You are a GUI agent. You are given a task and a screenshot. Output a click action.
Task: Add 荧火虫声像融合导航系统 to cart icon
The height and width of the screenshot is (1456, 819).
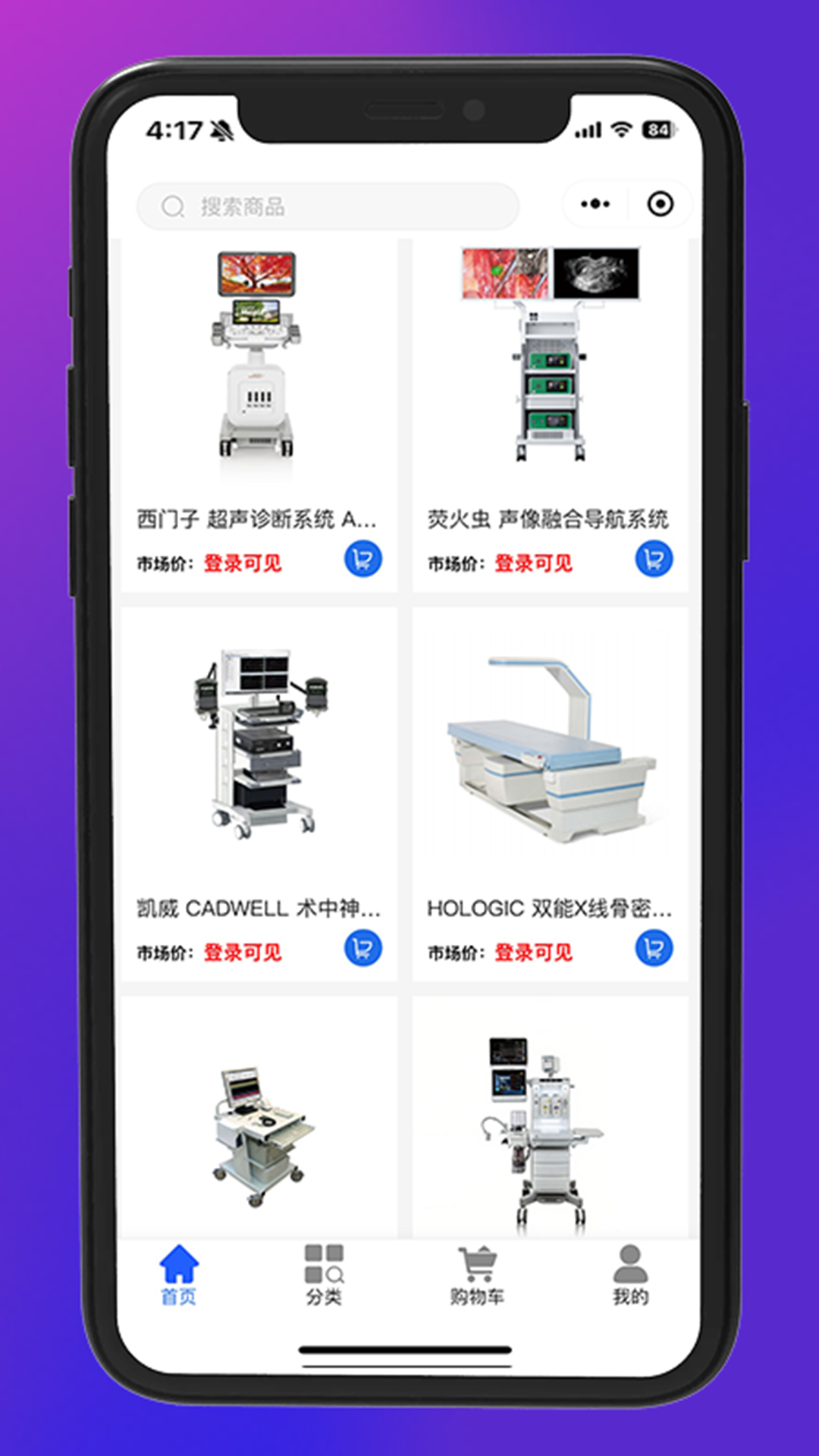click(654, 558)
